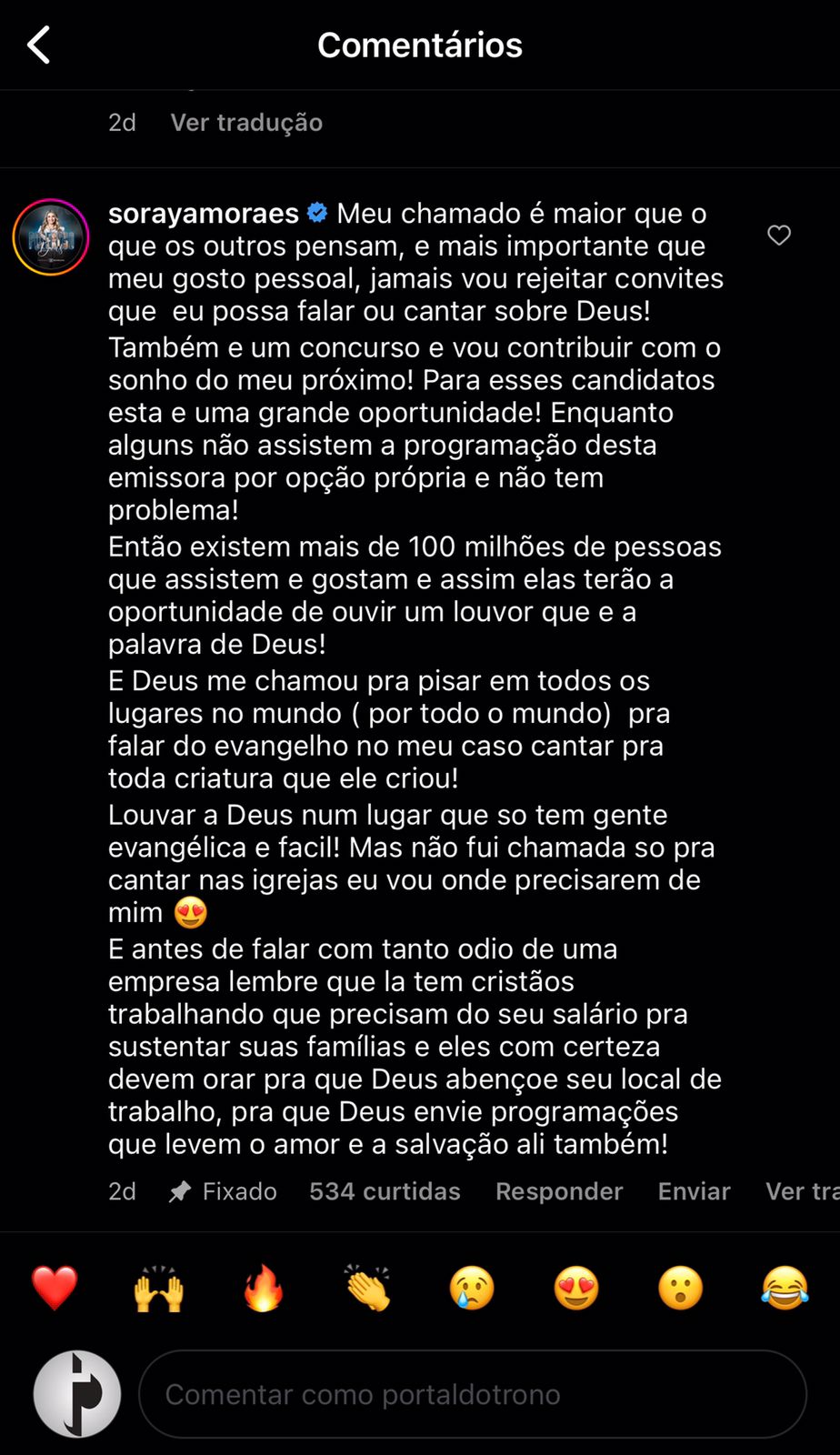The width and height of the screenshot is (840, 1455).
Task: Tap Responder under sorayamoraes' comment
Action: (559, 1191)
